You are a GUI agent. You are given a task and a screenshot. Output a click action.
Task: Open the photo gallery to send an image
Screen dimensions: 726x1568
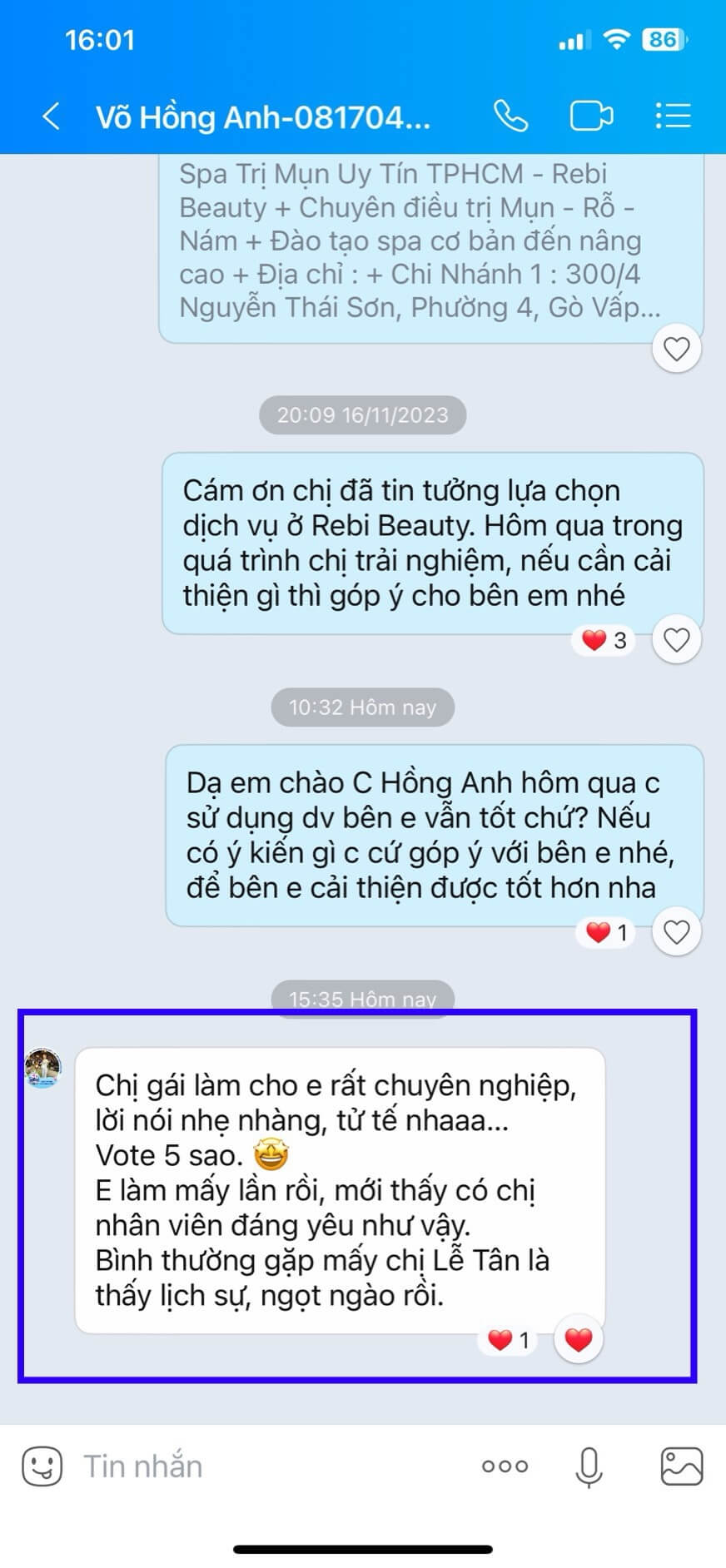(x=681, y=1466)
